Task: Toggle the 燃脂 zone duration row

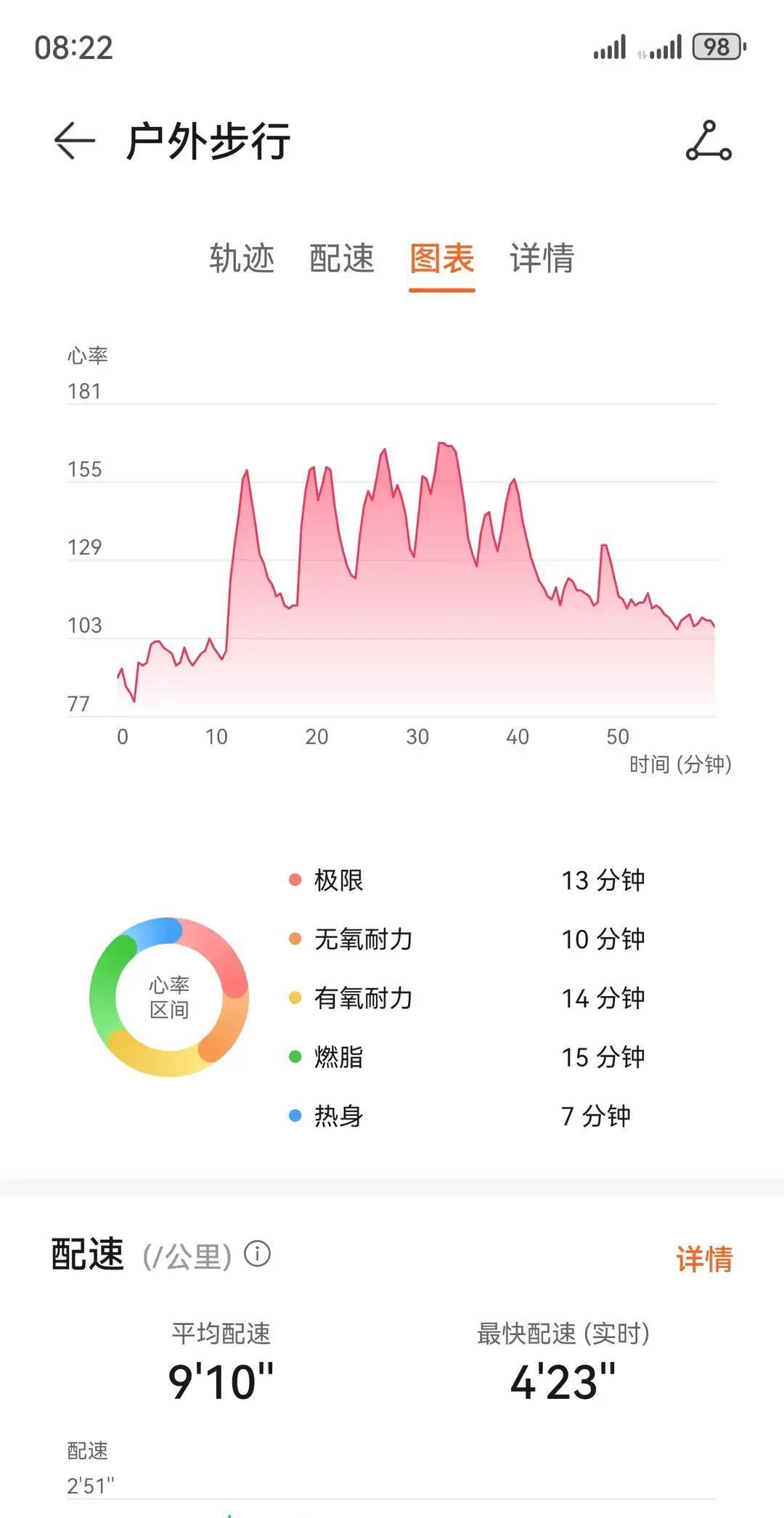Action: click(x=472, y=1057)
